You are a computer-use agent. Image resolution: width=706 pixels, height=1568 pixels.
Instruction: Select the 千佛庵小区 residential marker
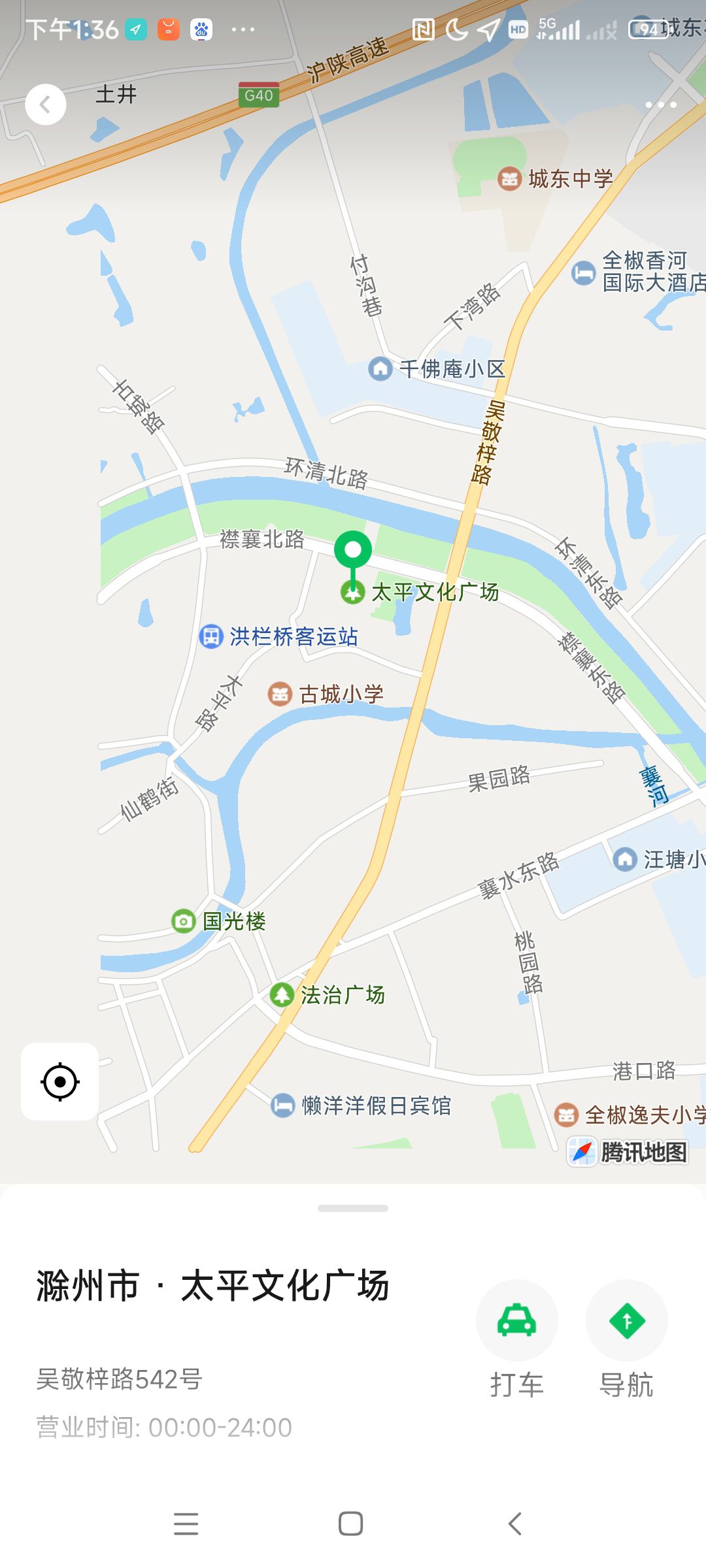pos(380,368)
